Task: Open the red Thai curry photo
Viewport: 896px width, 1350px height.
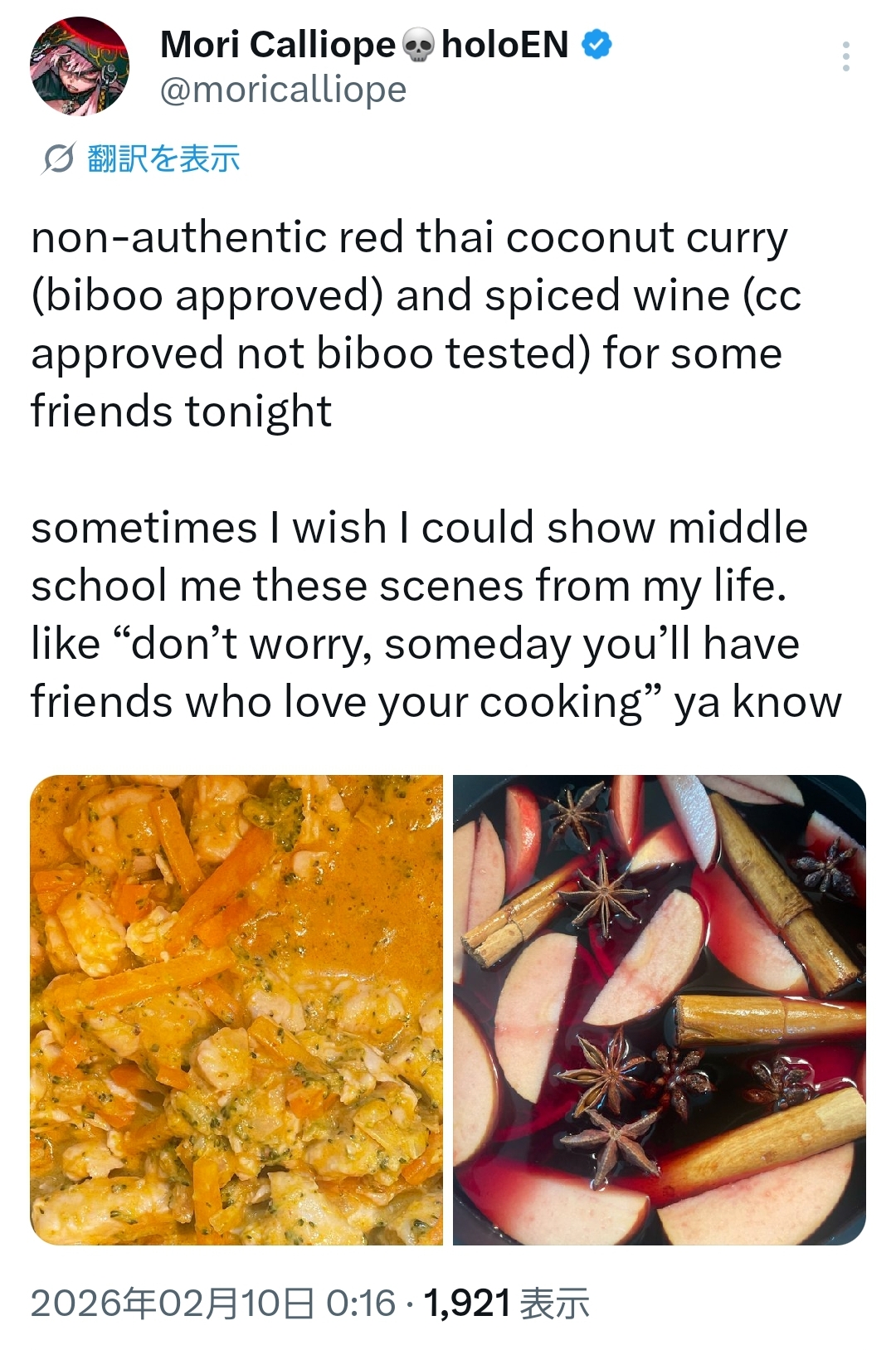Action: pyautogui.click(x=236, y=1010)
